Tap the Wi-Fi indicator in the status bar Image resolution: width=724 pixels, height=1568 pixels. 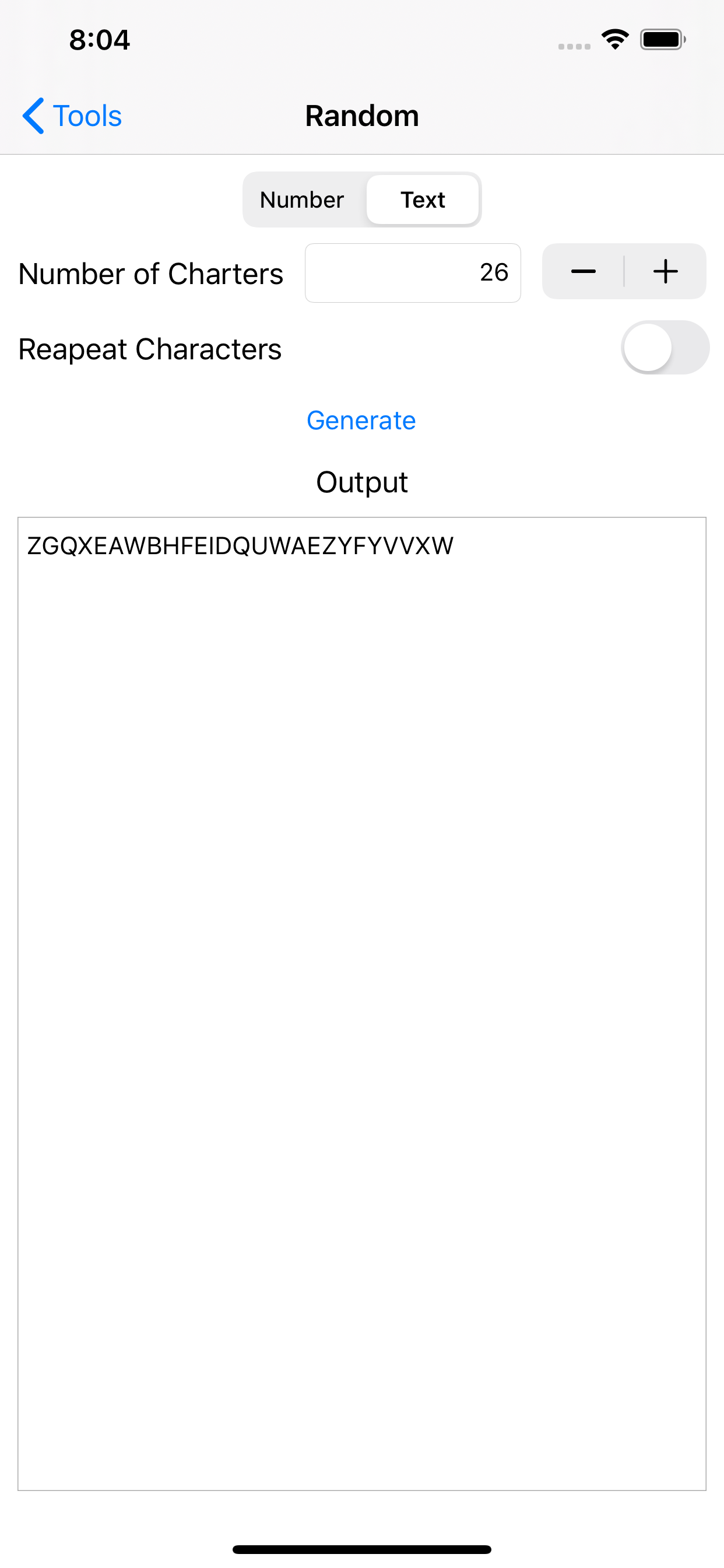(x=614, y=38)
